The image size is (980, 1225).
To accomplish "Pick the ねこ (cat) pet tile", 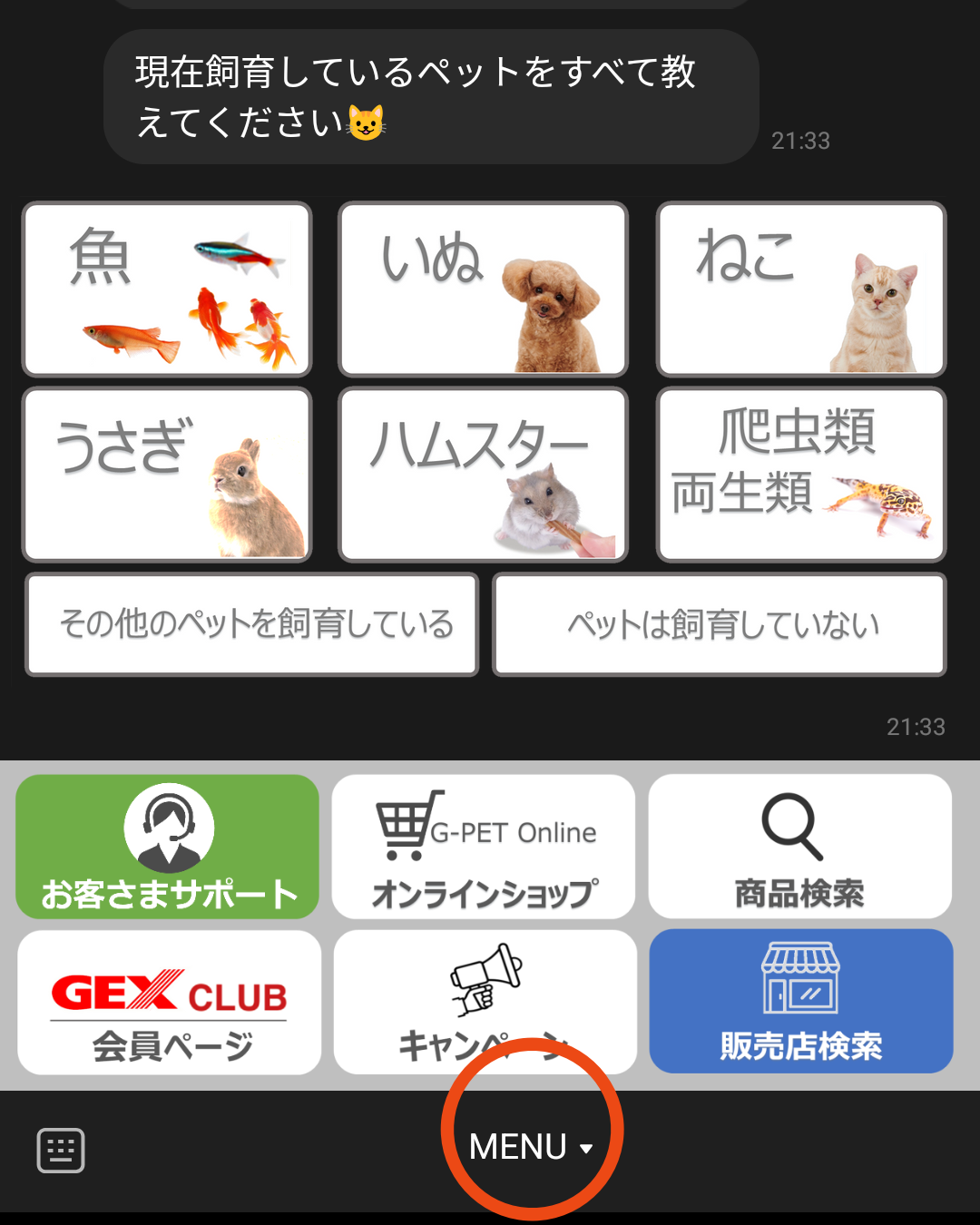I will coord(800,289).
